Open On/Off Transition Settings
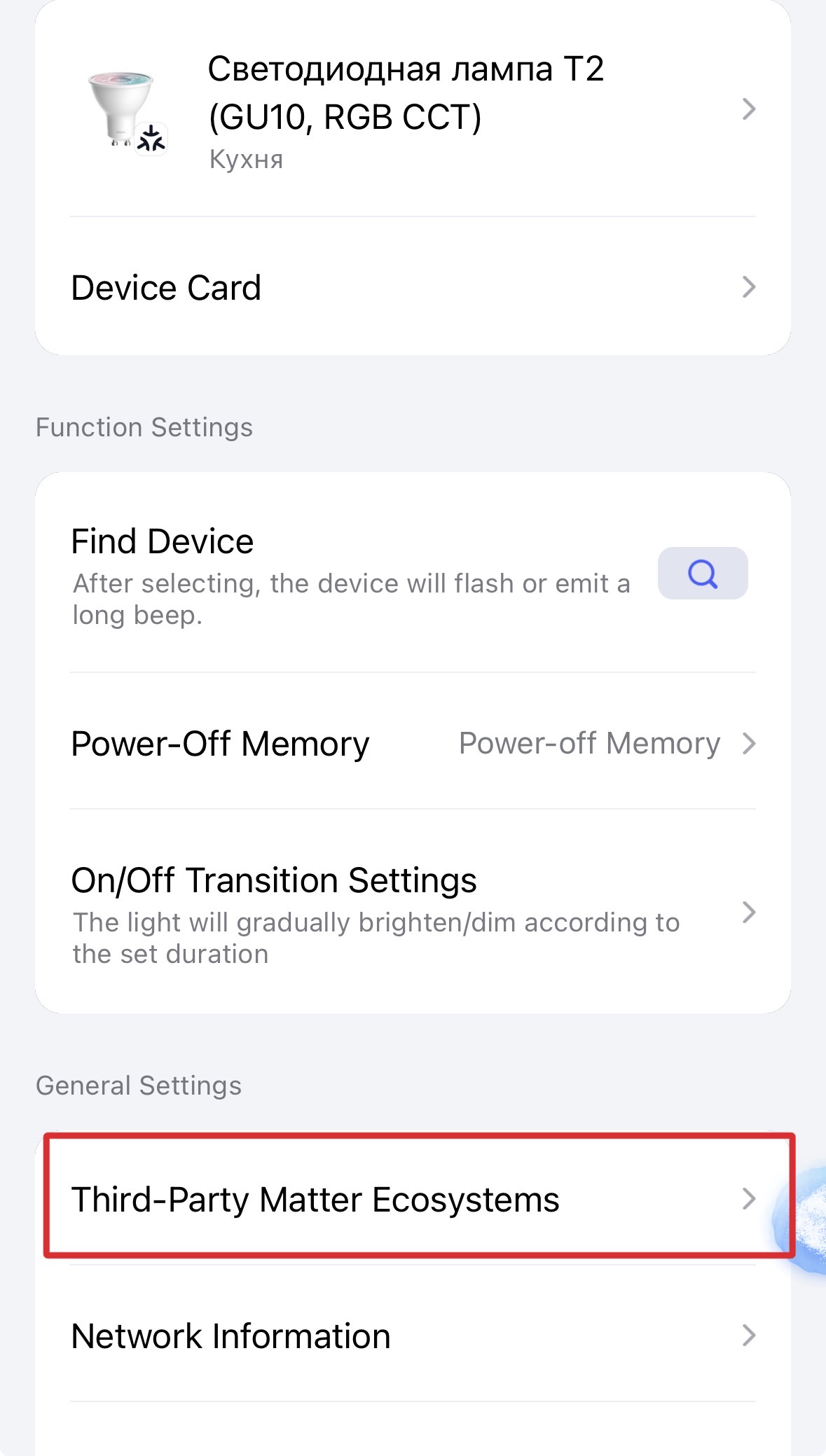The image size is (826, 1456). click(x=413, y=912)
